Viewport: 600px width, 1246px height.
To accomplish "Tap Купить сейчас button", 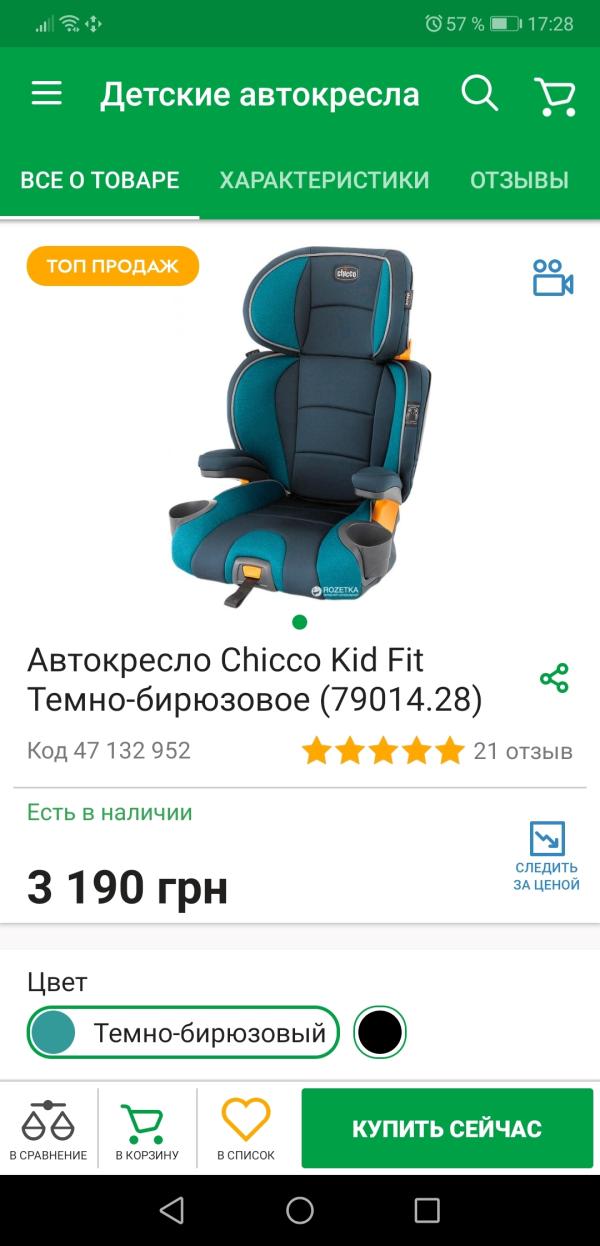I will pos(447,1129).
